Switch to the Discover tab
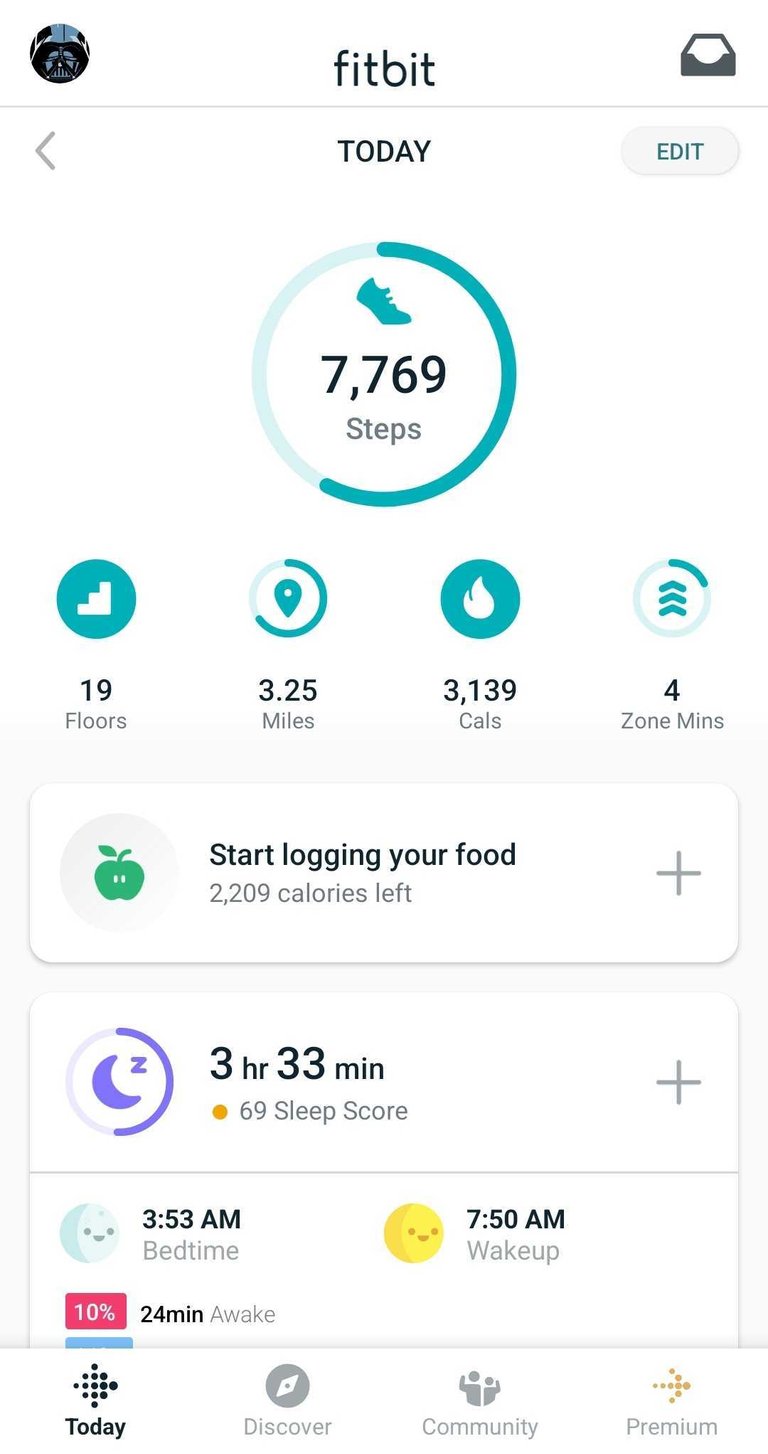The height and width of the screenshot is (1454, 768). (288, 1402)
